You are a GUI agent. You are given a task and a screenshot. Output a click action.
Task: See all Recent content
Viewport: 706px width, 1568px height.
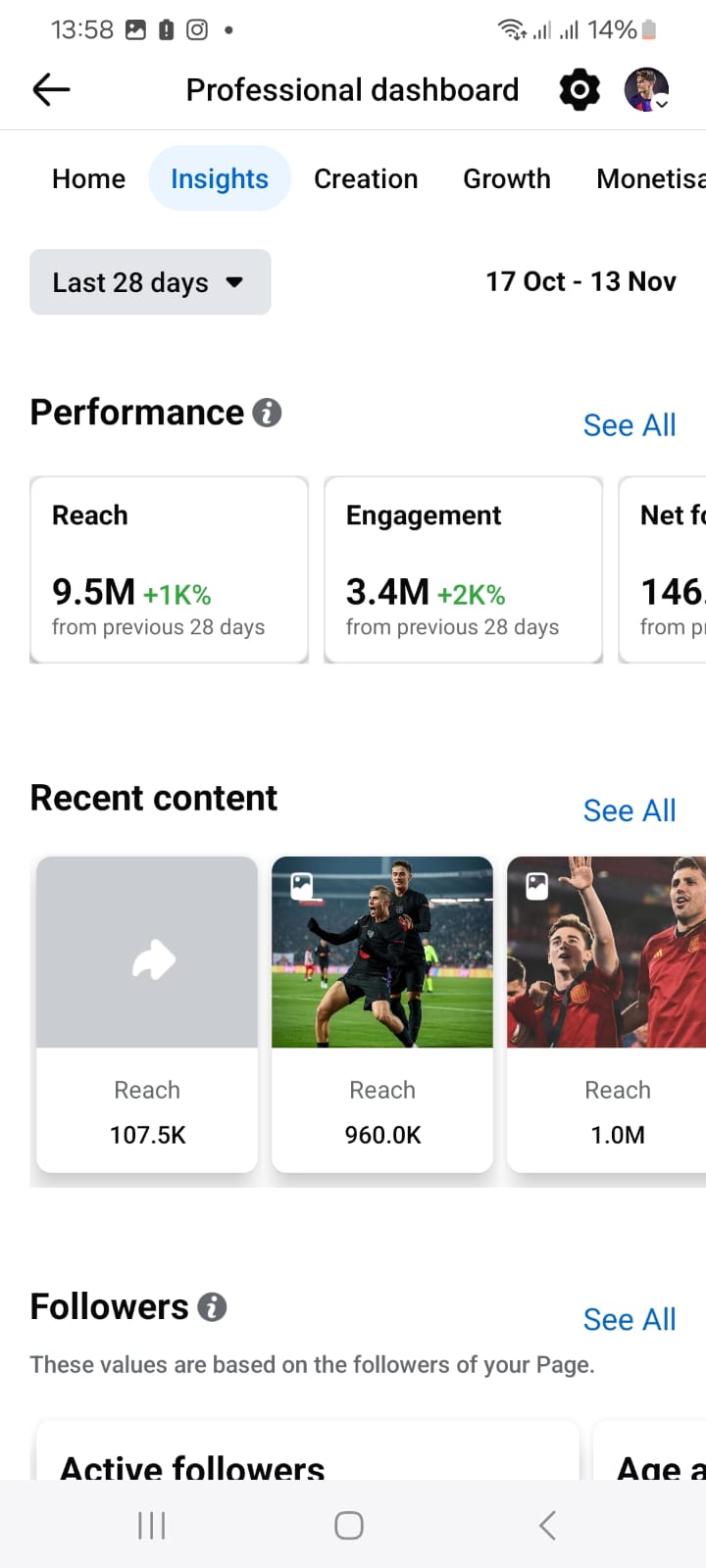630,810
